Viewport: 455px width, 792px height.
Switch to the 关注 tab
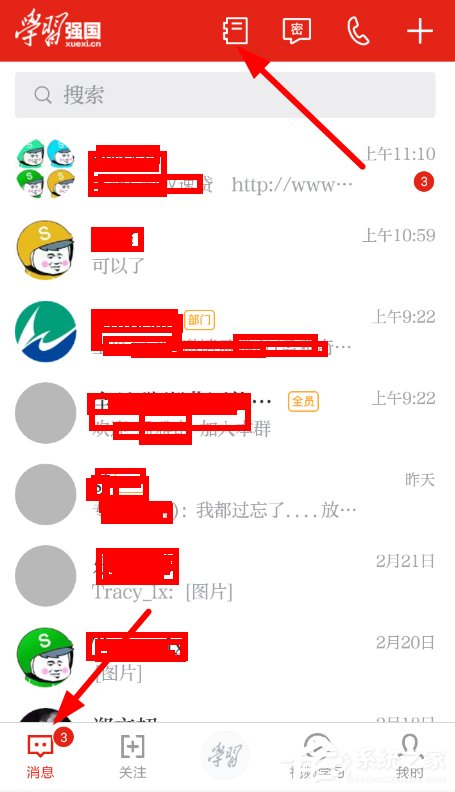coord(133,756)
